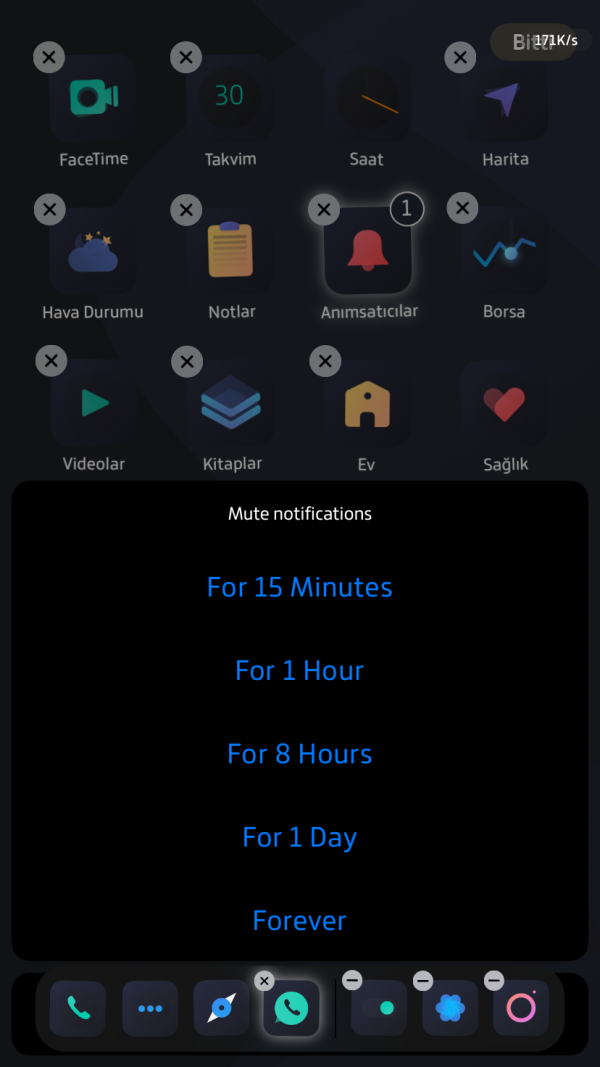The image size is (600, 1067).
Task: Open the Anımsatıcılar app icon
Action: [367, 250]
